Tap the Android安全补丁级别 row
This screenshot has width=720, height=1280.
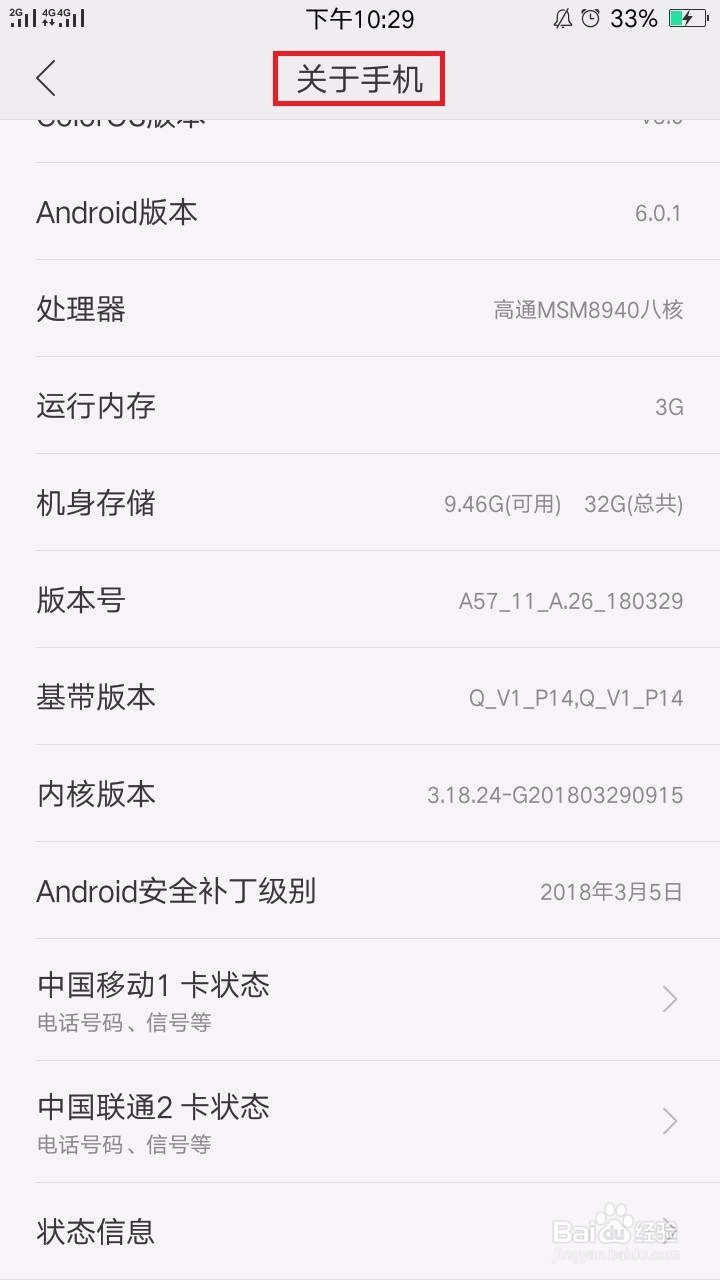[x=360, y=890]
